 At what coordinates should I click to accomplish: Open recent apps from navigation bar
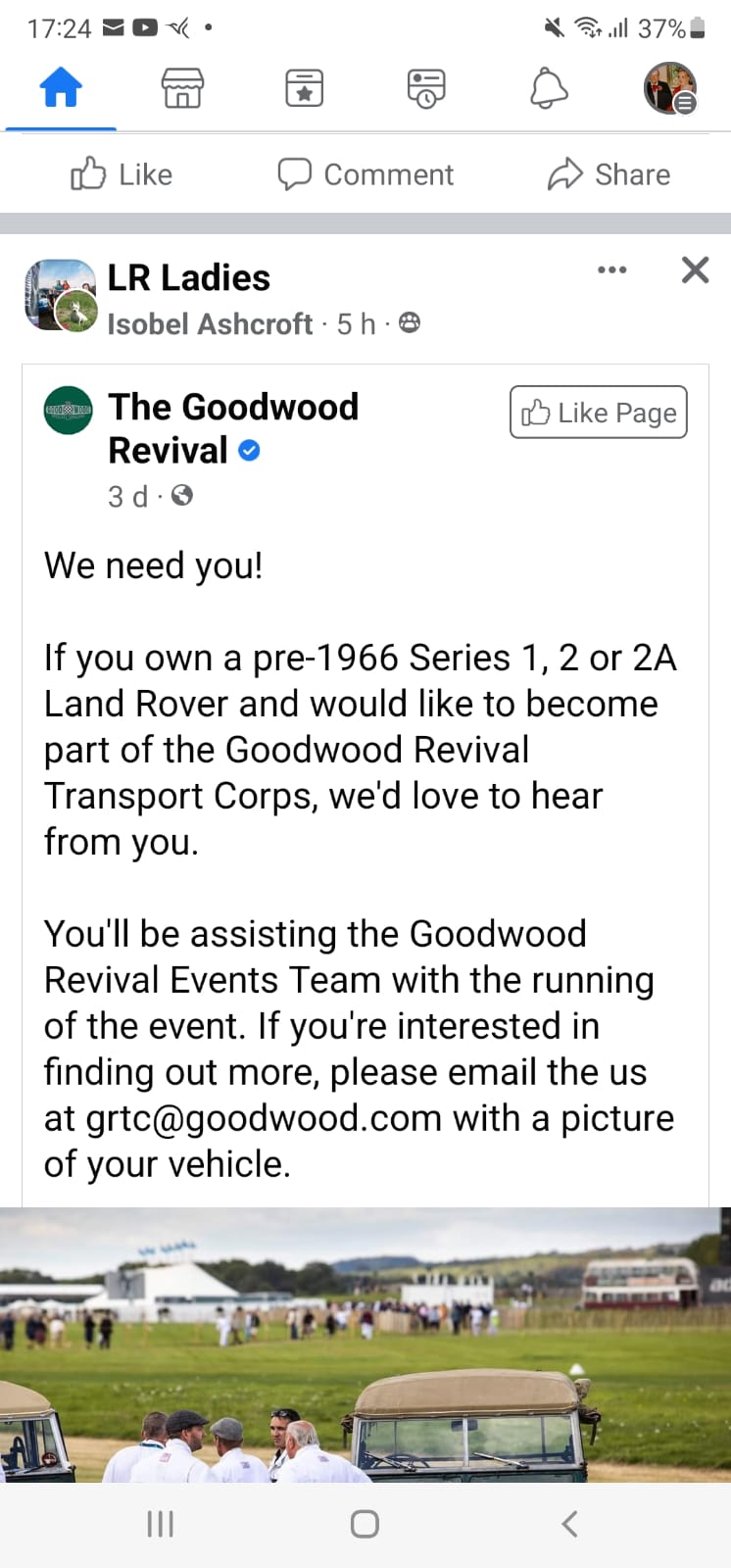[160, 1524]
